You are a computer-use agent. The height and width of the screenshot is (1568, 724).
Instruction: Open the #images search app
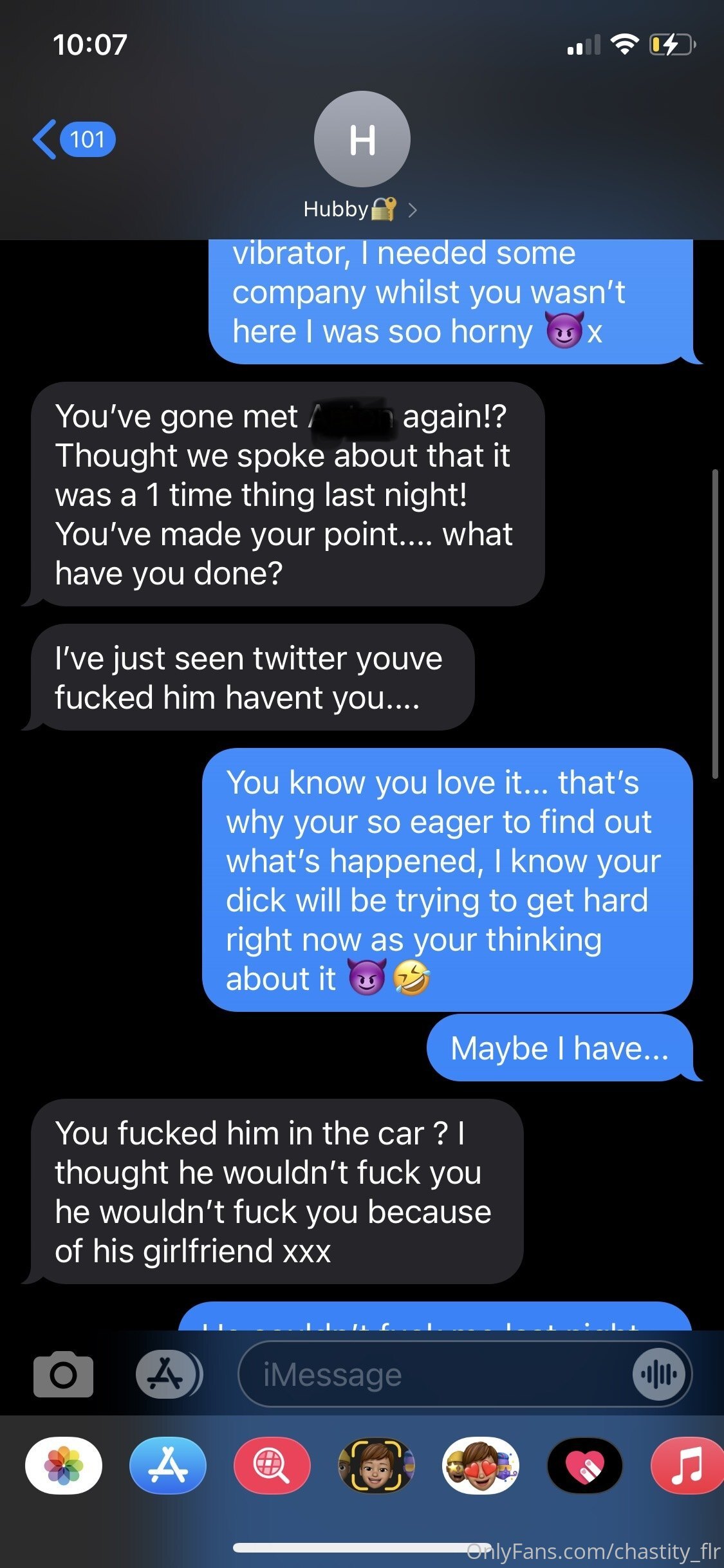pos(272,1466)
